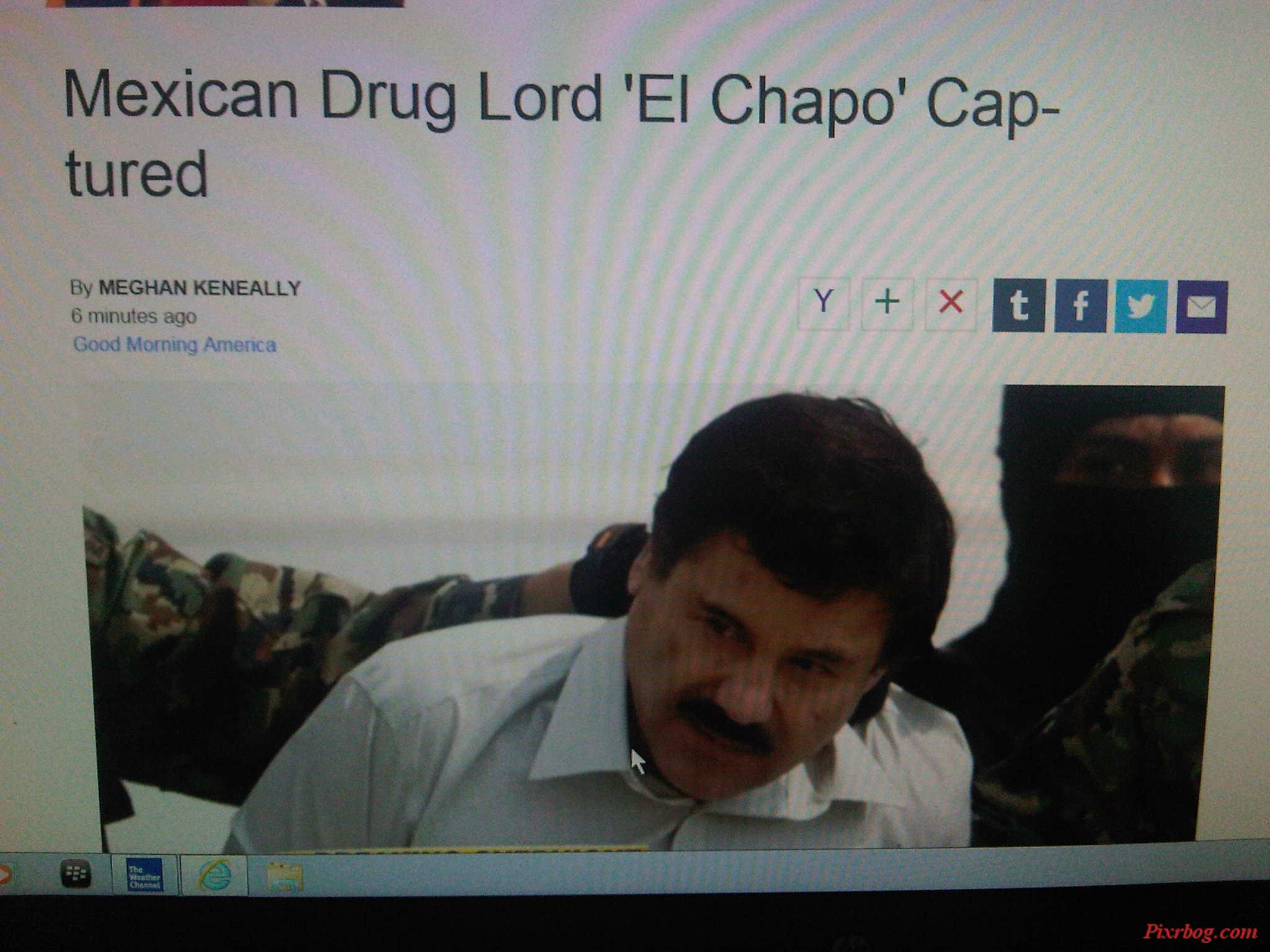Open the Good Morning America link
1270x952 pixels.
pyautogui.click(x=175, y=345)
